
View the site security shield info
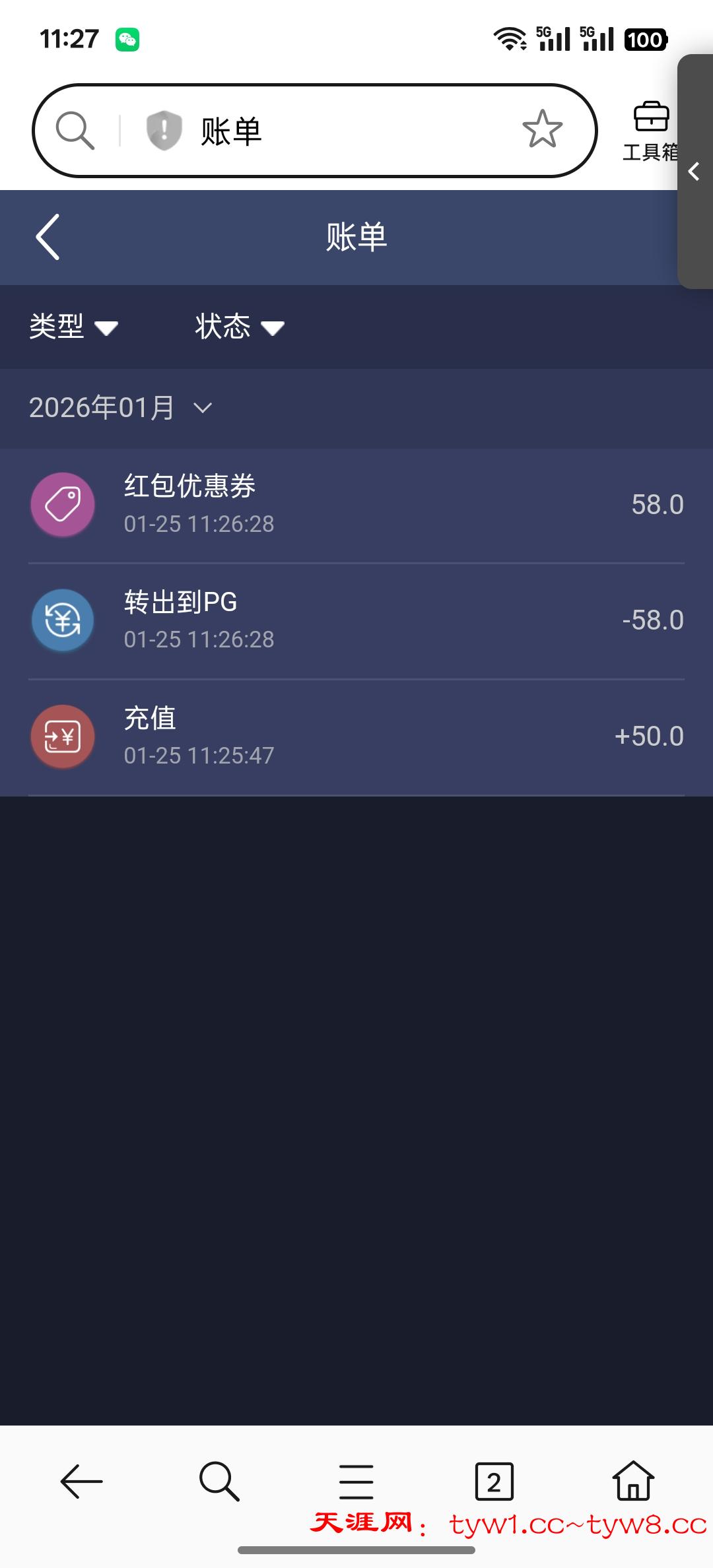(164, 130)
